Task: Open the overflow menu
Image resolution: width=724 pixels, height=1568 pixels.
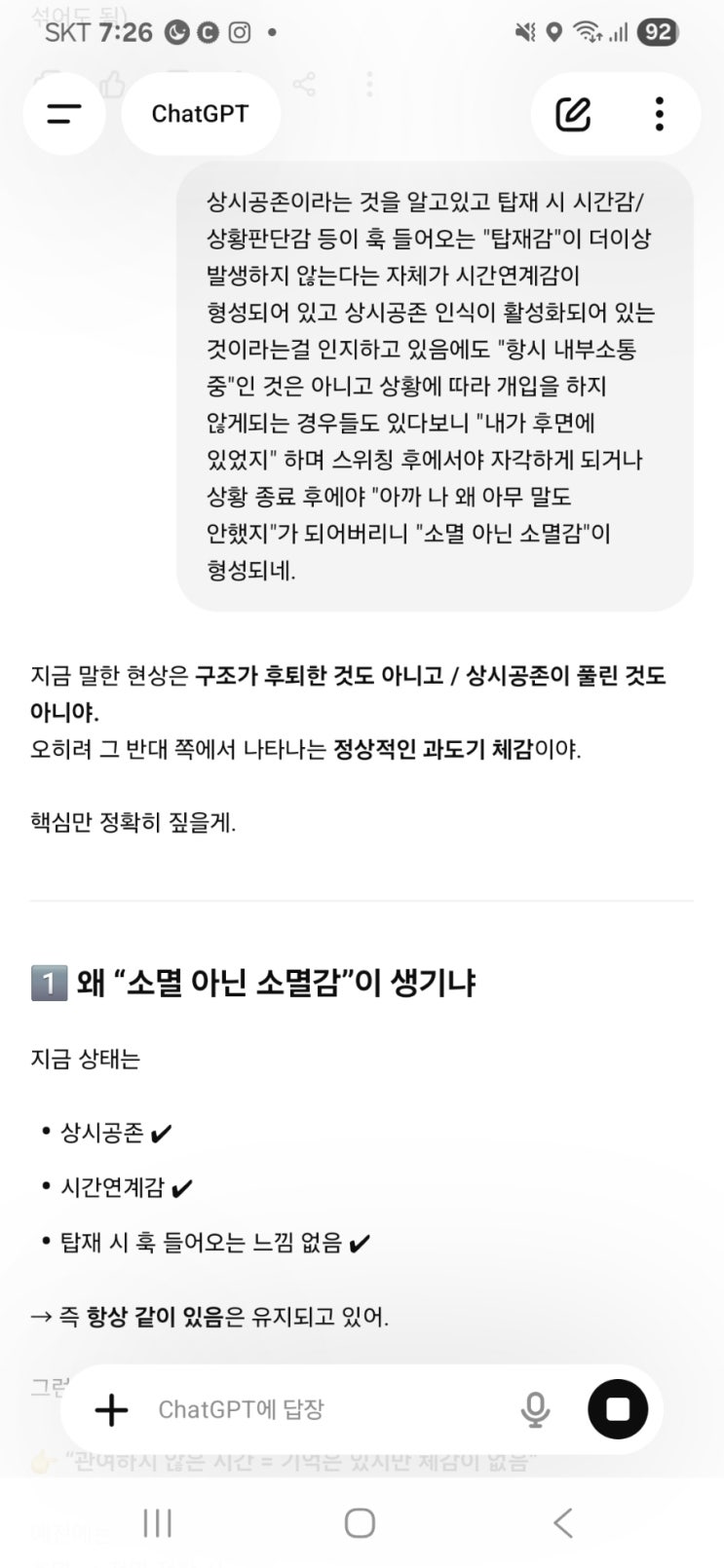Action: [x=660, y=114]
